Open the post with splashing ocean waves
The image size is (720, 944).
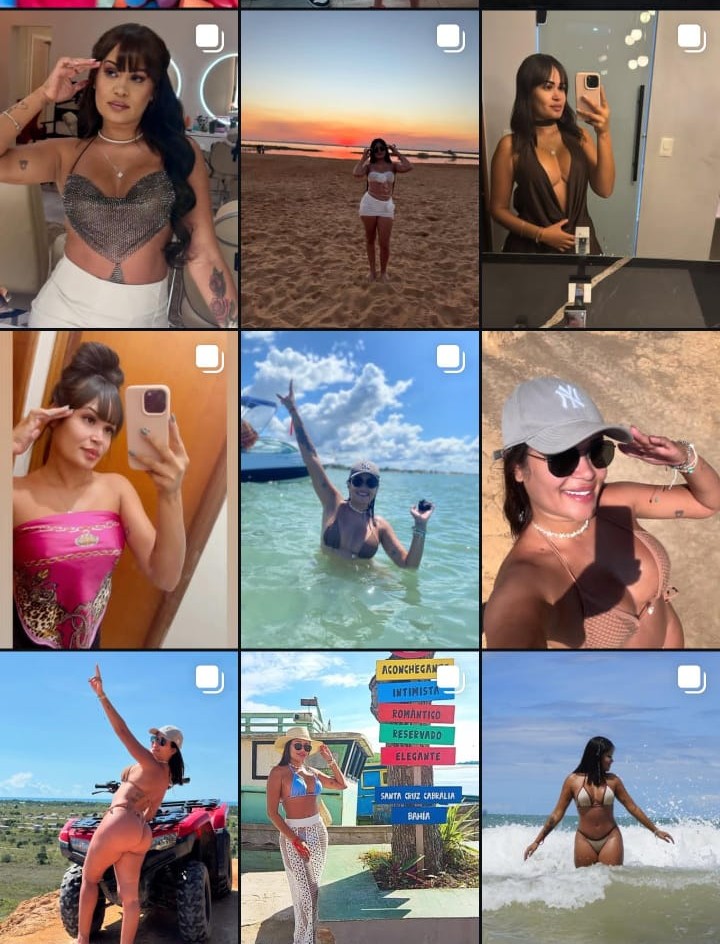click(x=600, y=800)
